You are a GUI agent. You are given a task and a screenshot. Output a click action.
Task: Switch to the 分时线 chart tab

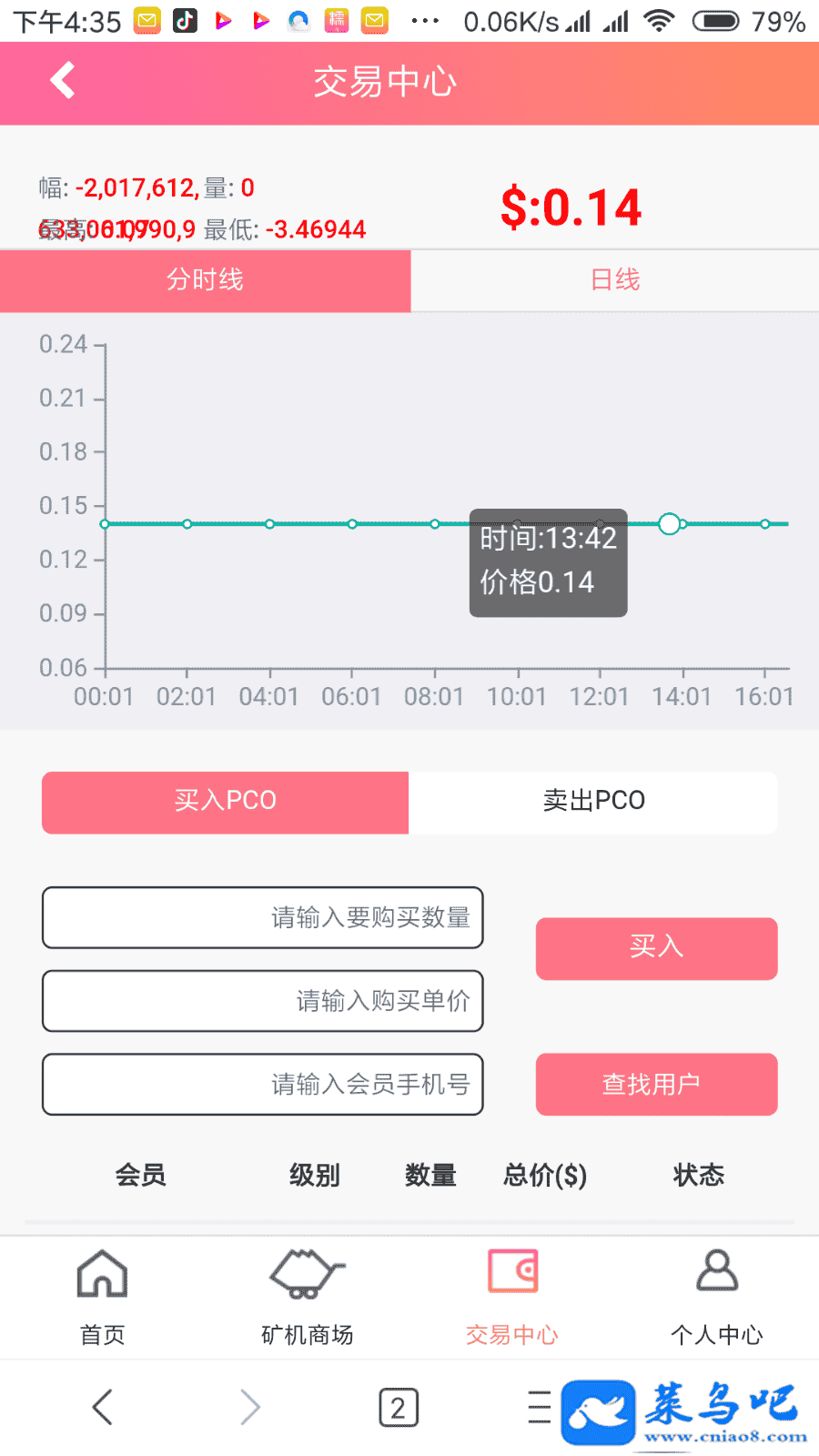pos(205,280)
